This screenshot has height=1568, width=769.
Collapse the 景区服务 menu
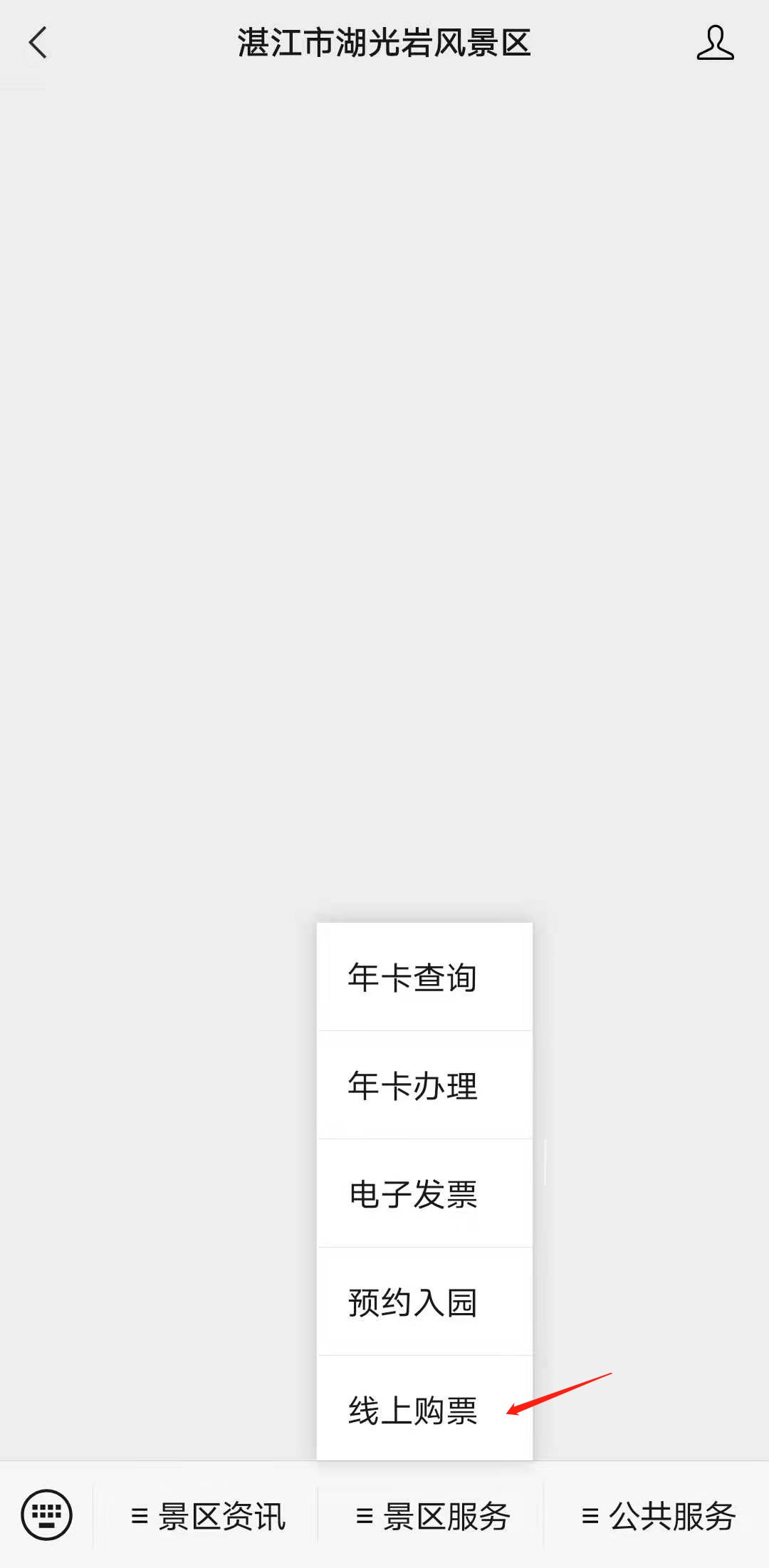pyautogui.click(x=432, y=1515)
